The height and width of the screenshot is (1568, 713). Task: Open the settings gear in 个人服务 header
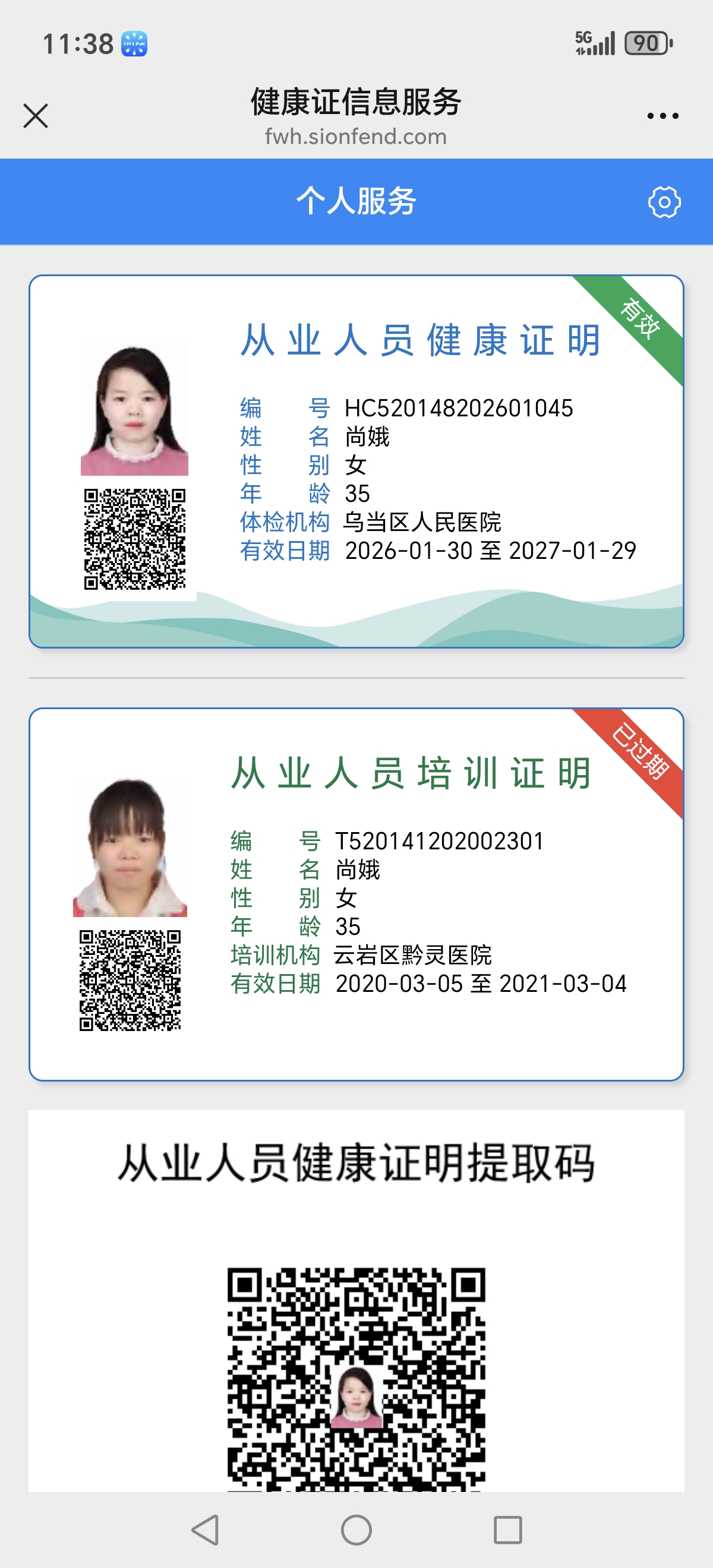pyautogui.click(x=664, y=202)
